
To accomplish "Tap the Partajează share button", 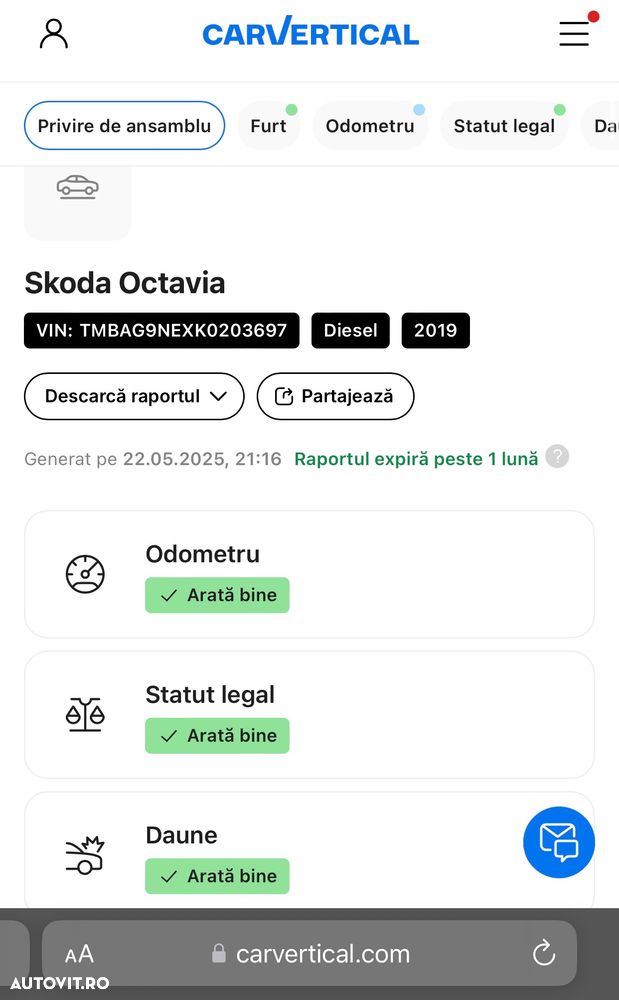I will [335, 396].
